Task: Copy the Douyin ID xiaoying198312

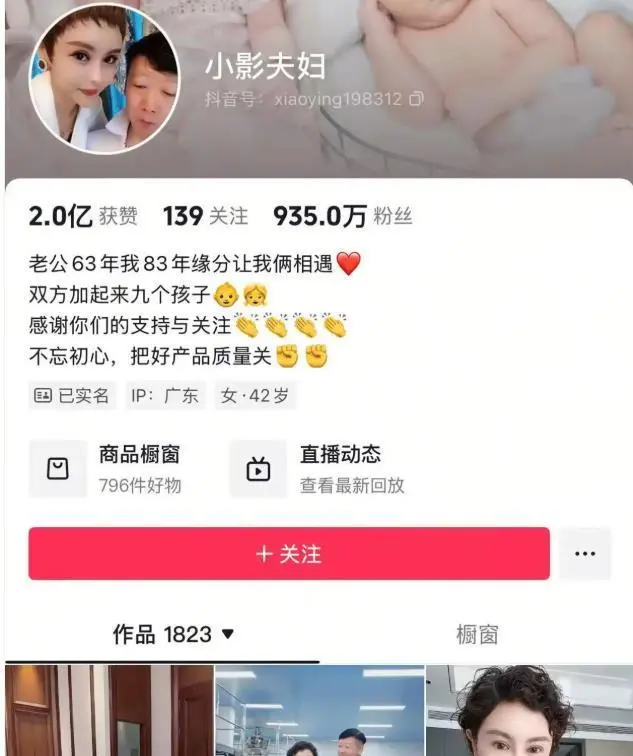Action: (x=417, y=99)
